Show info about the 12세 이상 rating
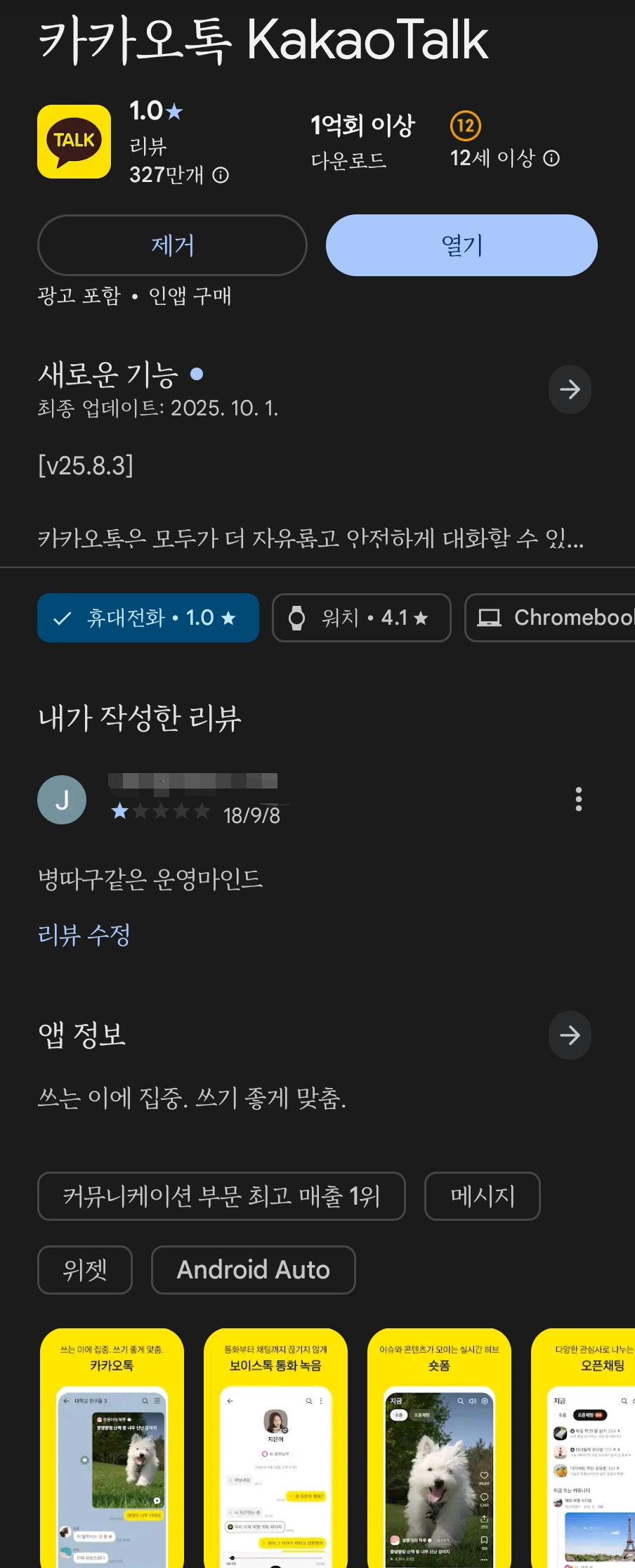 click(x=552, y=158)
